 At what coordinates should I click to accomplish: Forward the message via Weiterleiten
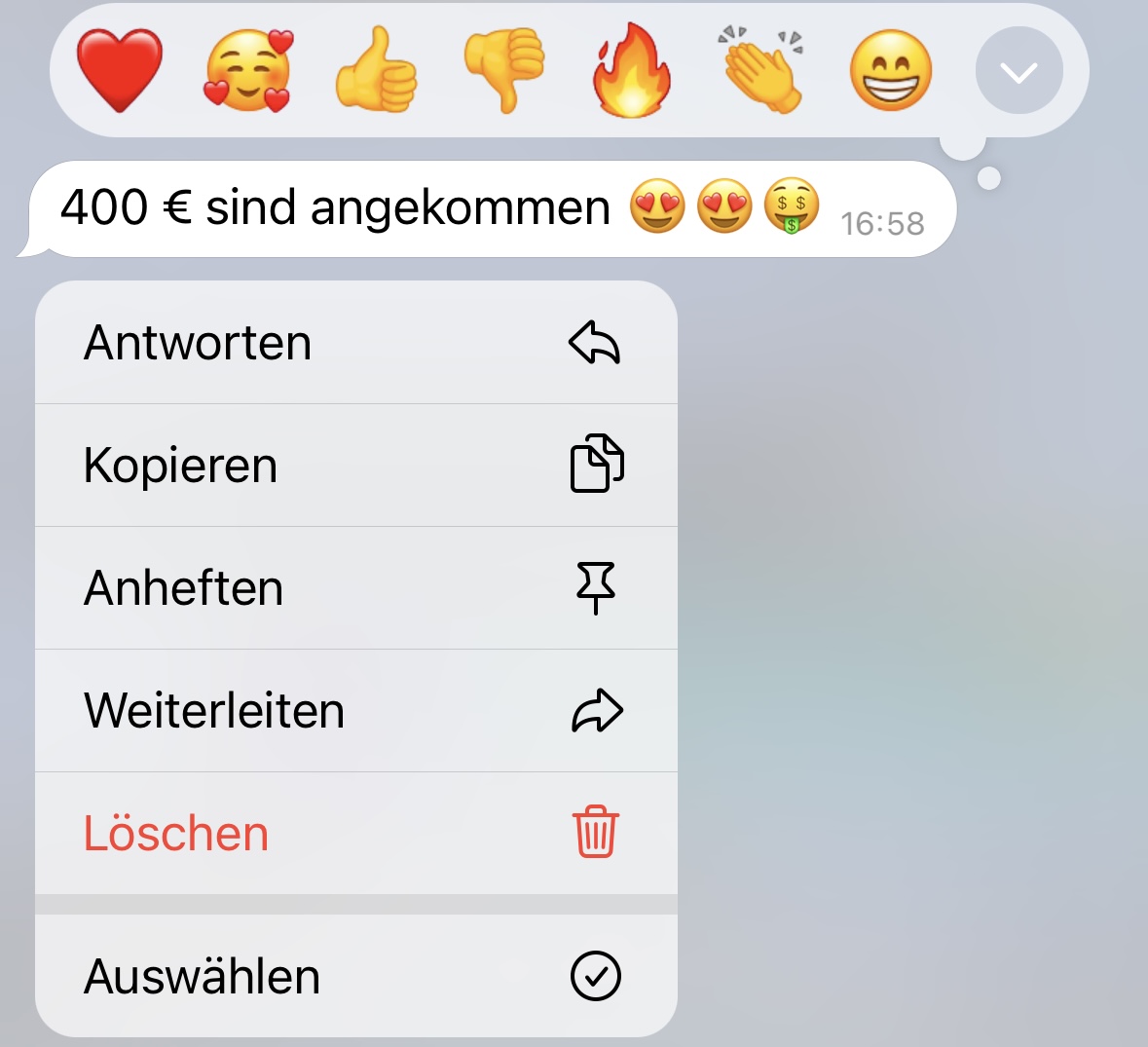tap(355, 711)
